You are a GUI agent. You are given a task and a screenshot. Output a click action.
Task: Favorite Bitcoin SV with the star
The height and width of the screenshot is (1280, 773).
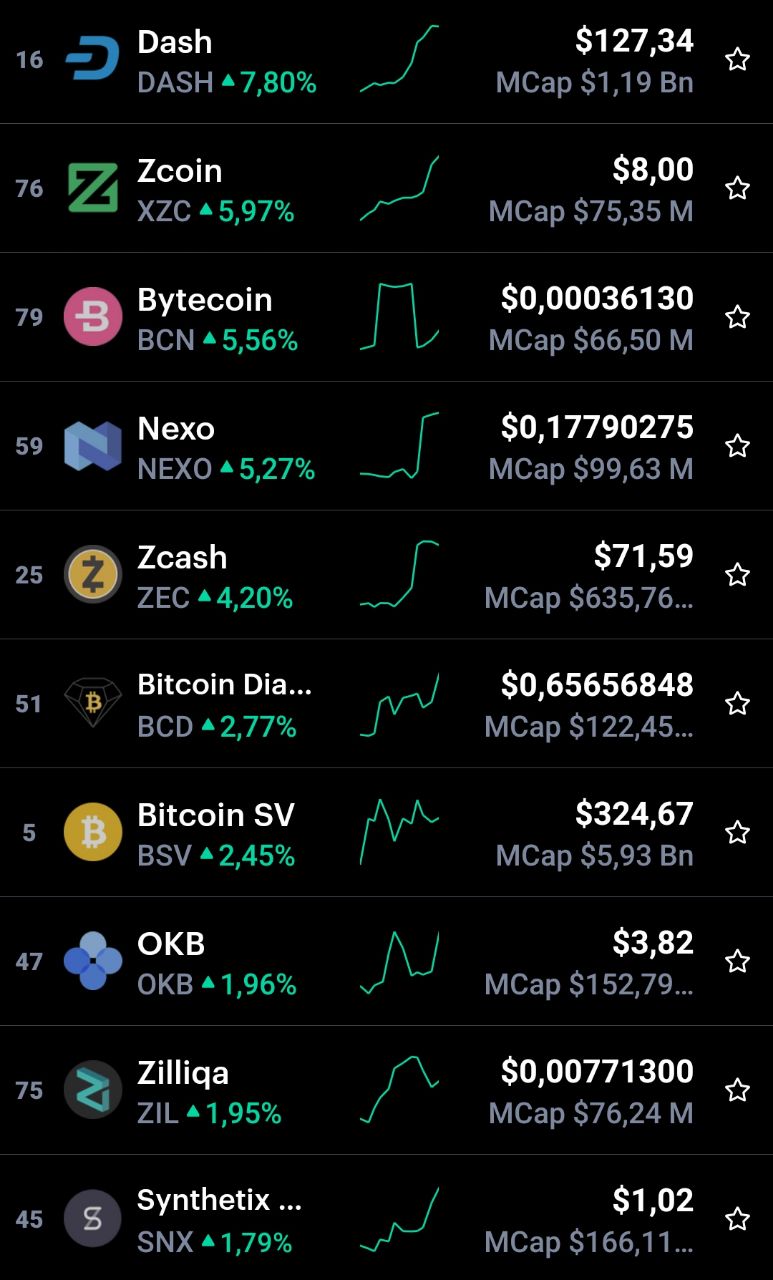tap(737, 832)
